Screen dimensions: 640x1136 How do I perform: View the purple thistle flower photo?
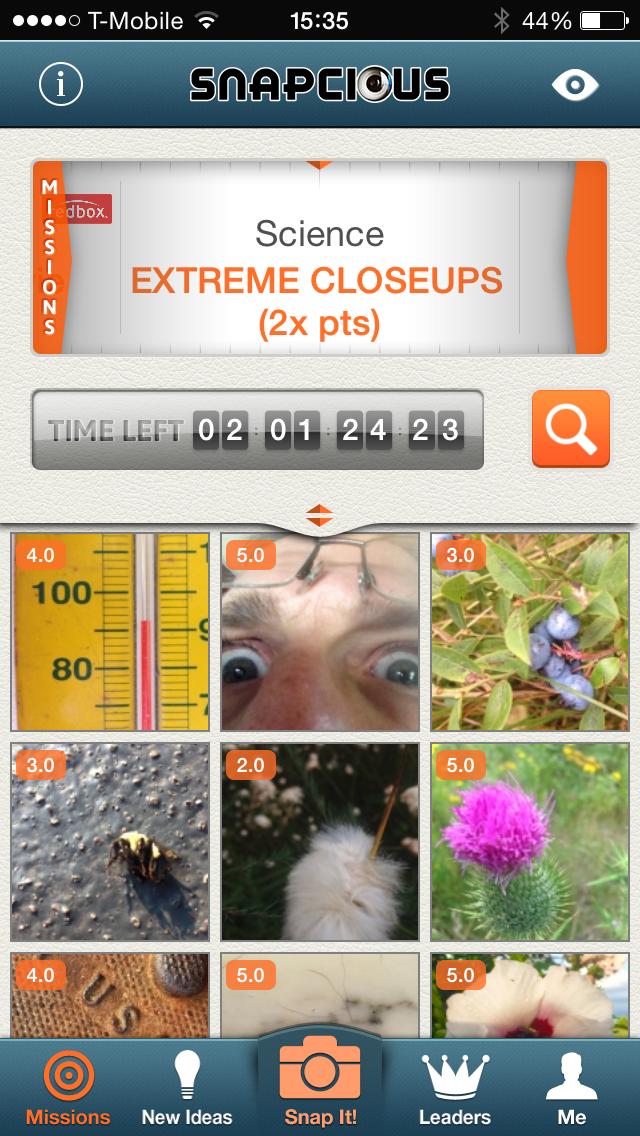[529, 841]
